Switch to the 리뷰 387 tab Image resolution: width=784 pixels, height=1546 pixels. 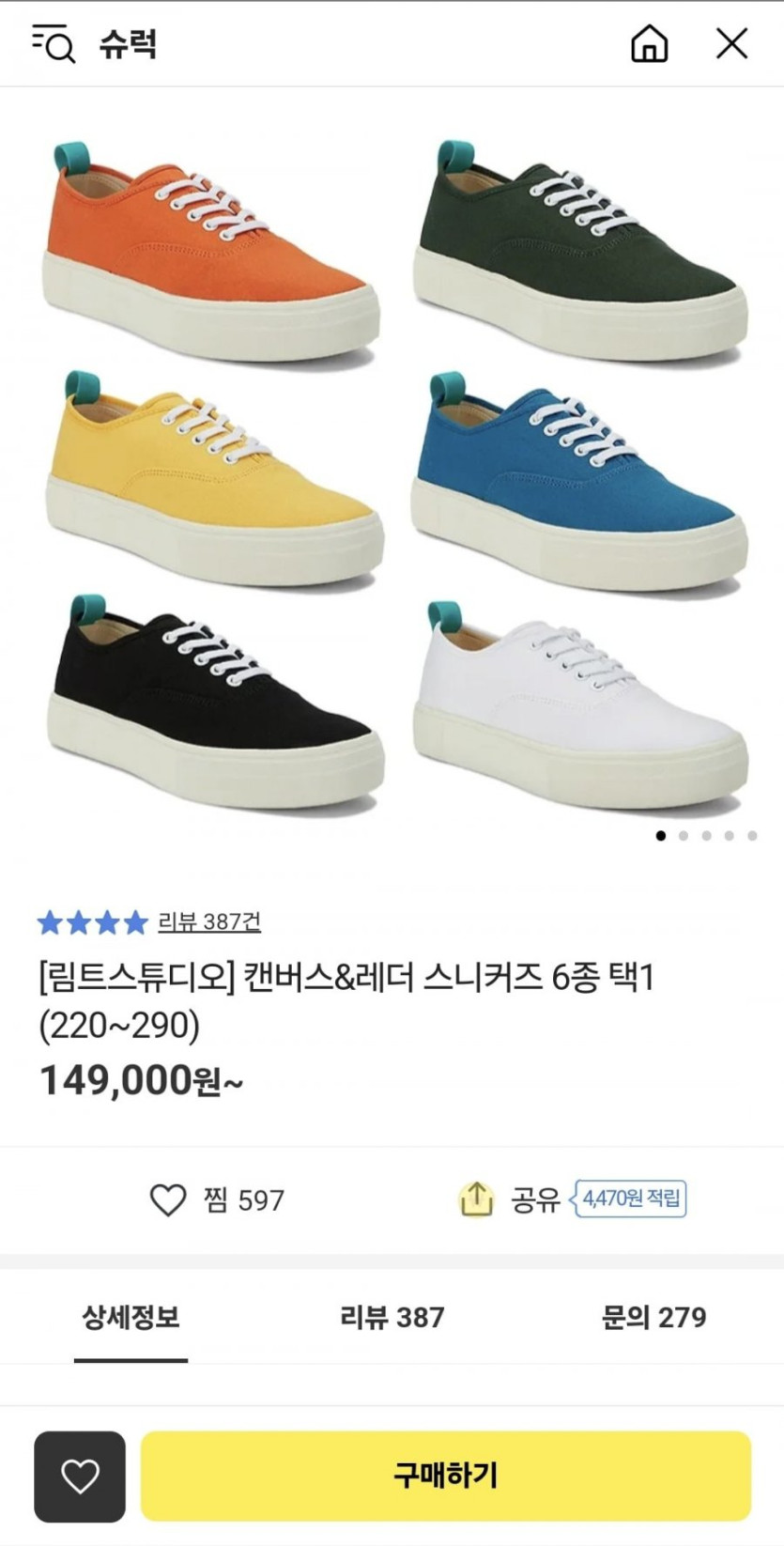[392, 1317]
